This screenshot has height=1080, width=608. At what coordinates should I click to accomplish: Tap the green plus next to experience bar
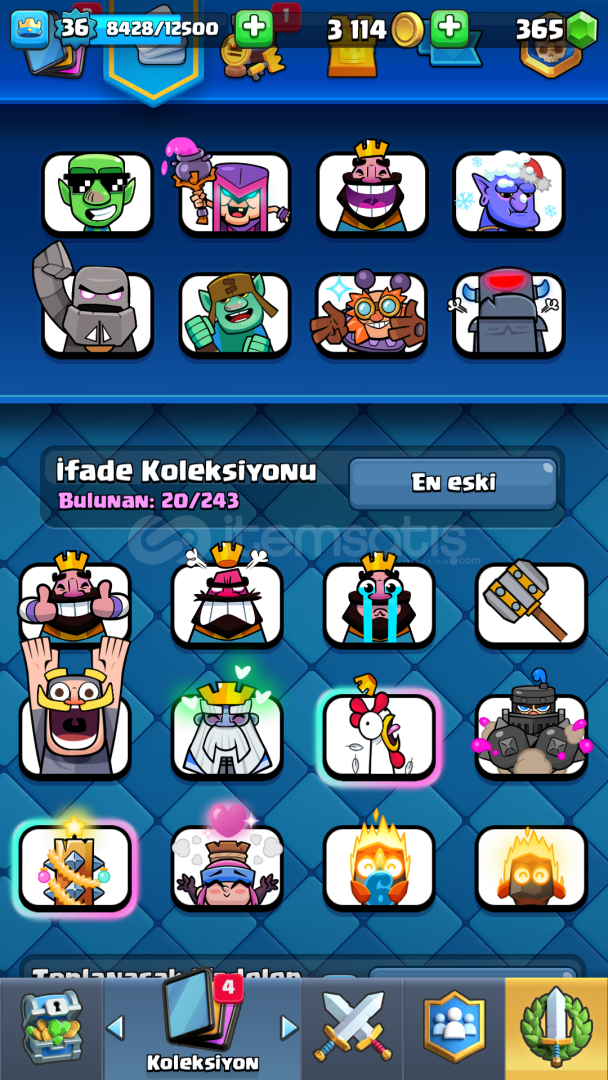pyautogui.click(x=254, y=29)
